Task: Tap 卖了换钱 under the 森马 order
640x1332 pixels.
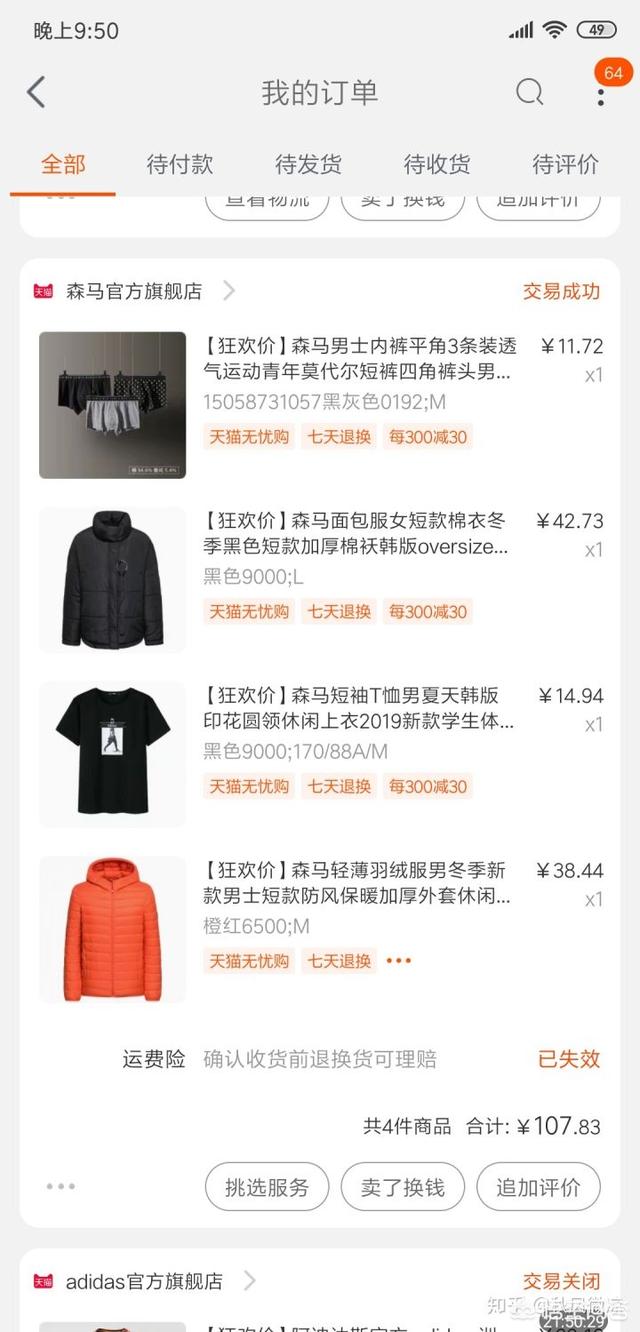Action: [x=402, y=1187]
